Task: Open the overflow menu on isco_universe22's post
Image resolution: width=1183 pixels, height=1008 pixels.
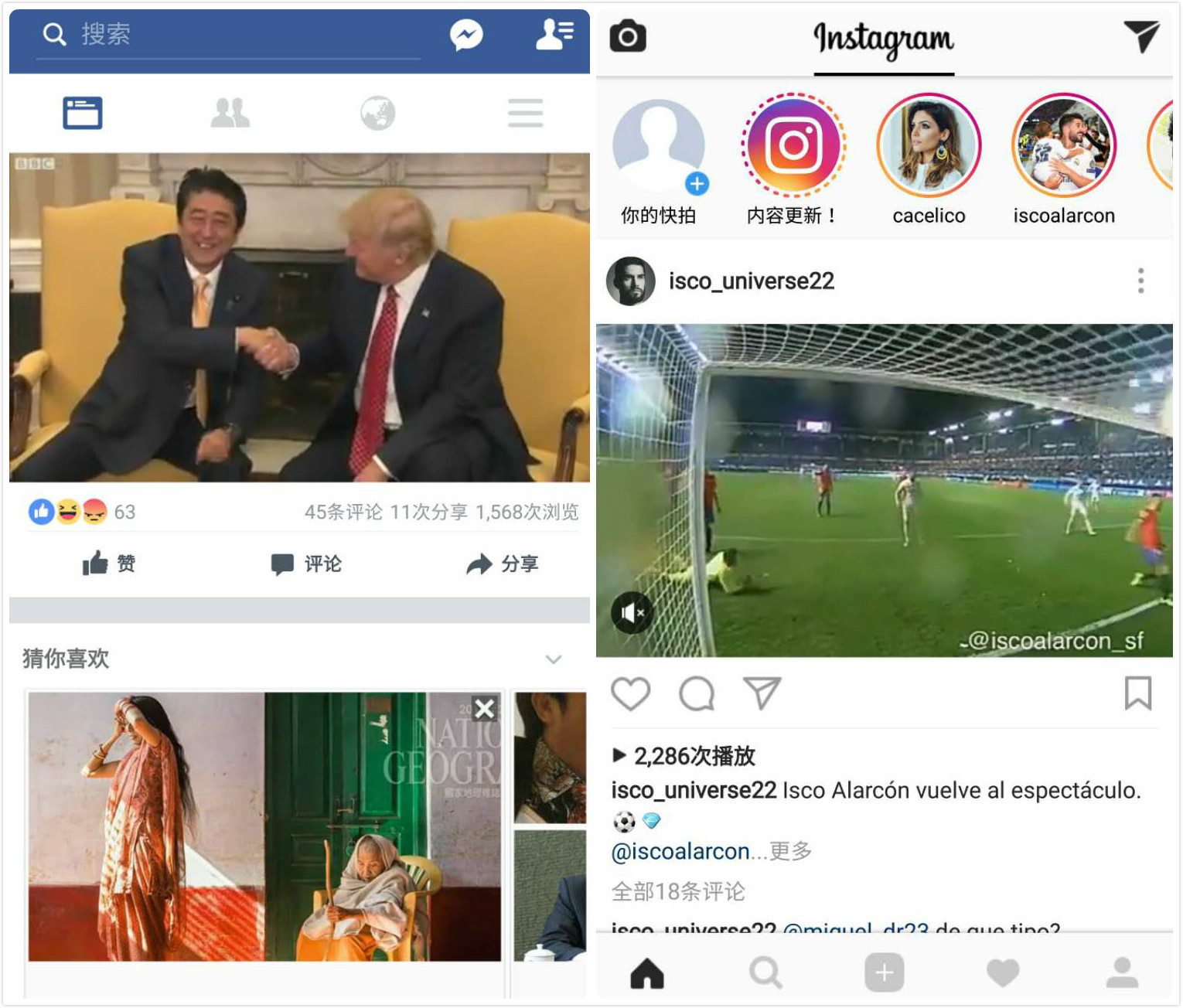Action: [1140, 281]
